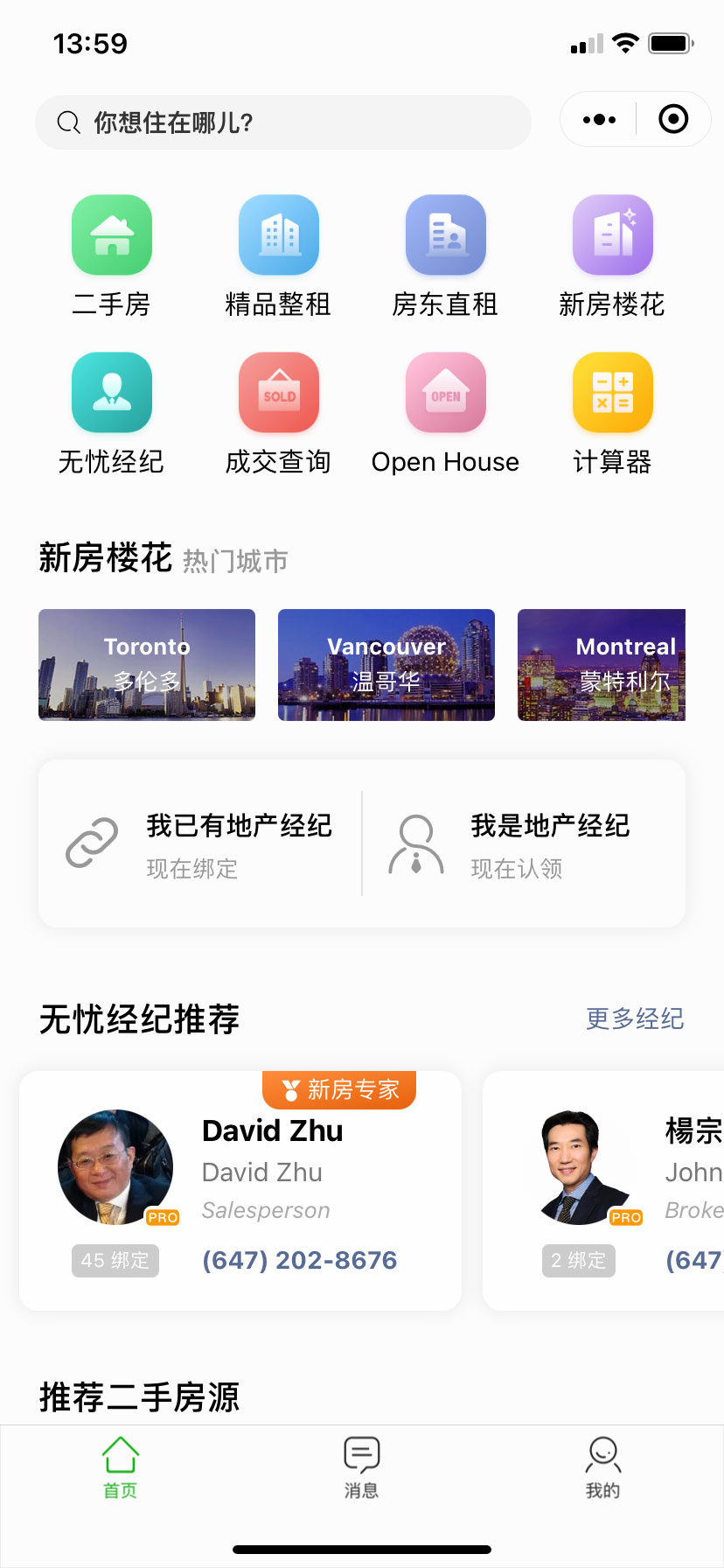This screenshot has width=724, height=1568.
Task: Launch the 计算器 calculator
Action: click(x=612, y=413)
